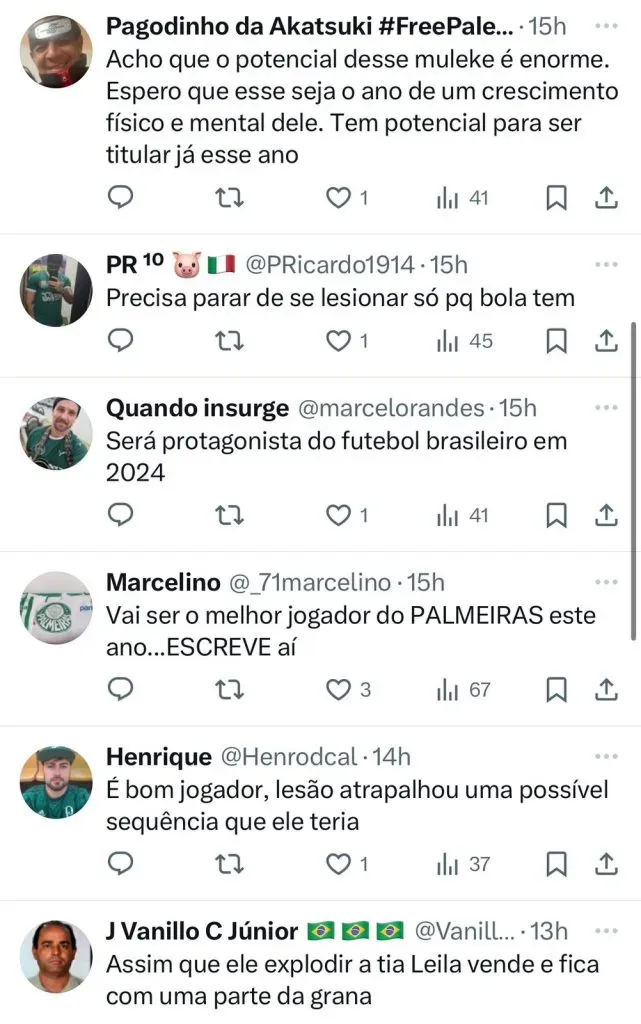The width and height of the screenshot is (641, 1024).
Task: Bookmark the tweet from @PRicardo1914
Action: 556,341
